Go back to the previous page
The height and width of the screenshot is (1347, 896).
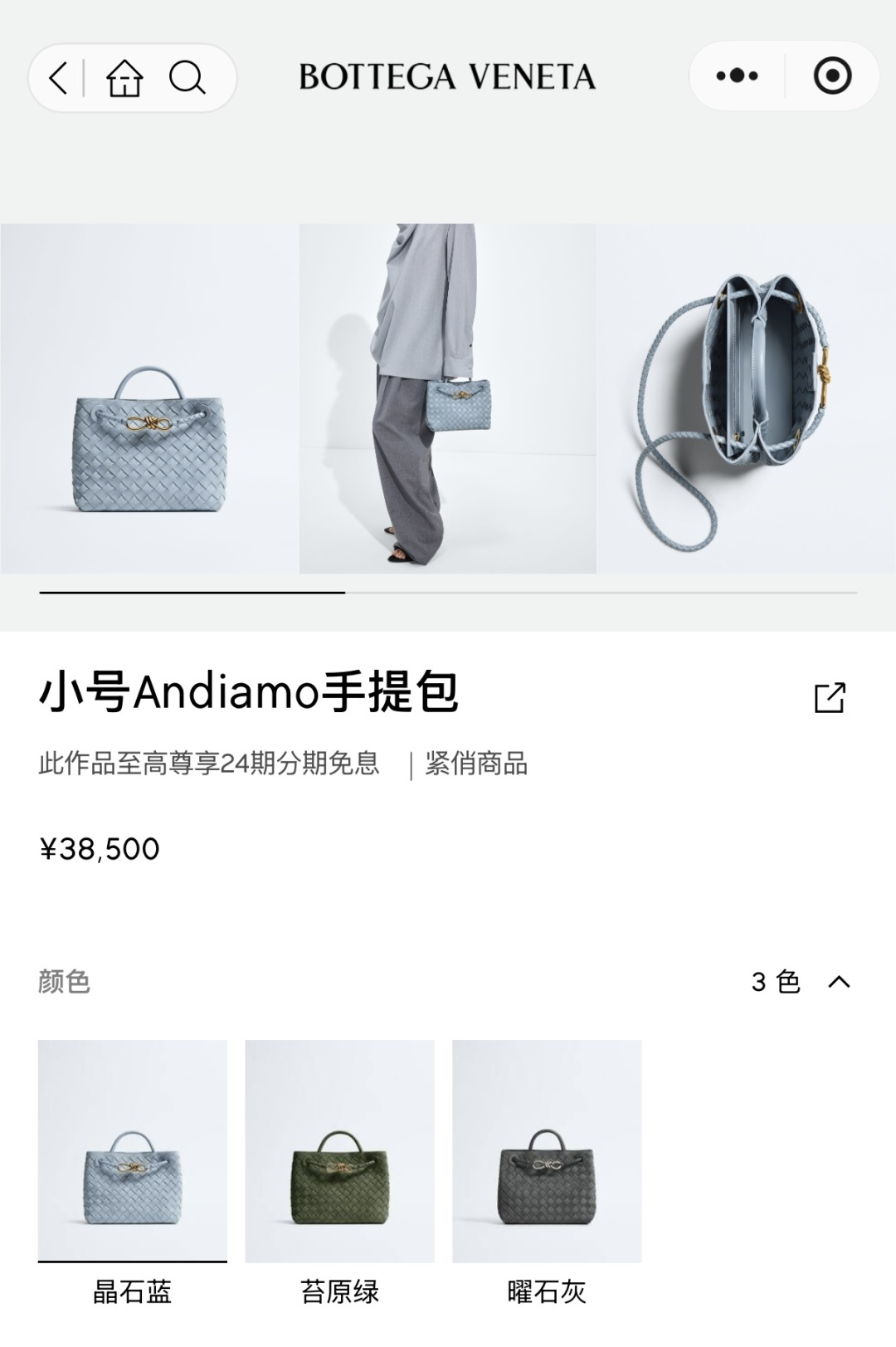tap(57, 78)
